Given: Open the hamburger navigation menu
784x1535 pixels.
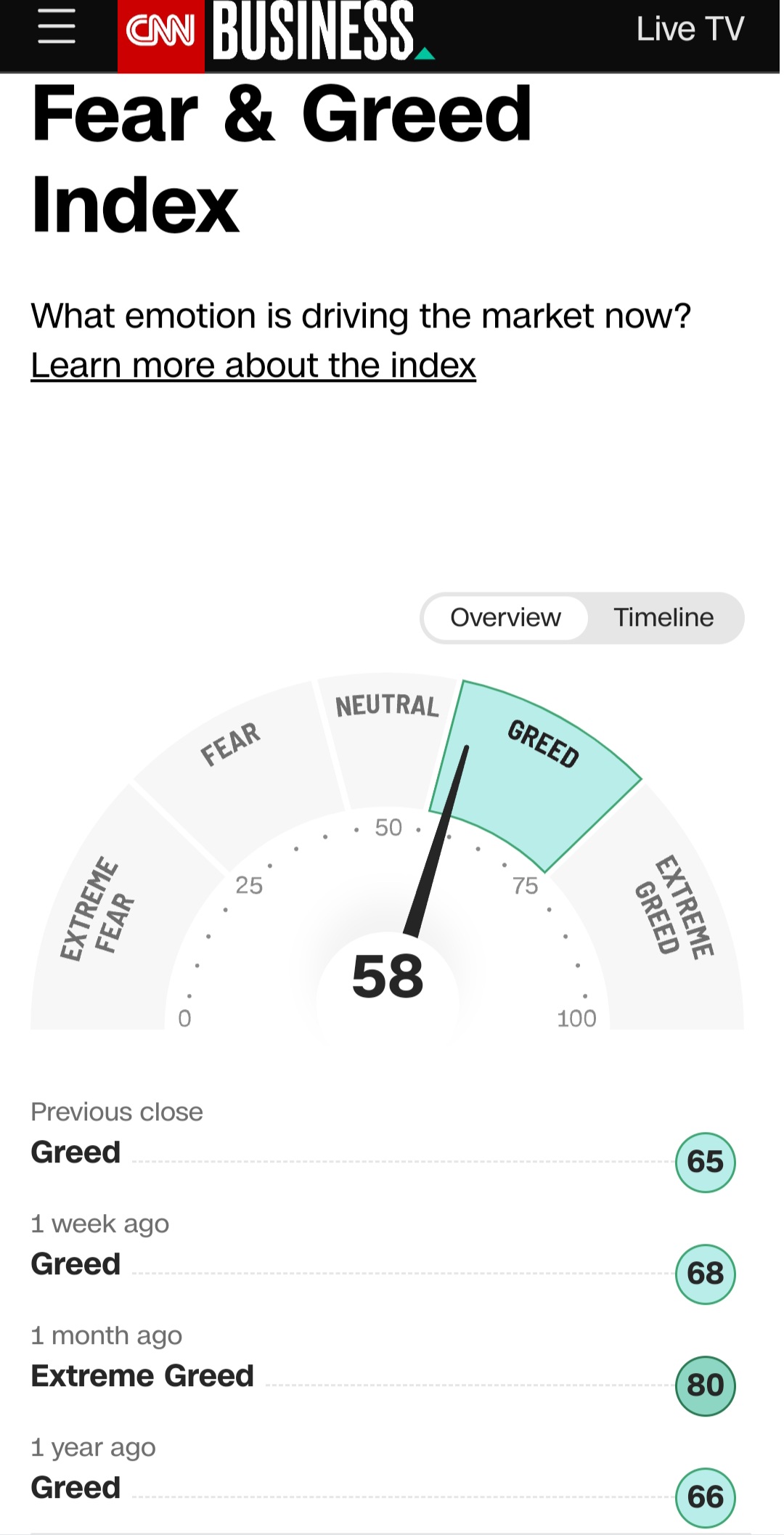Looking at the screenshot, I should coord(57,28).
